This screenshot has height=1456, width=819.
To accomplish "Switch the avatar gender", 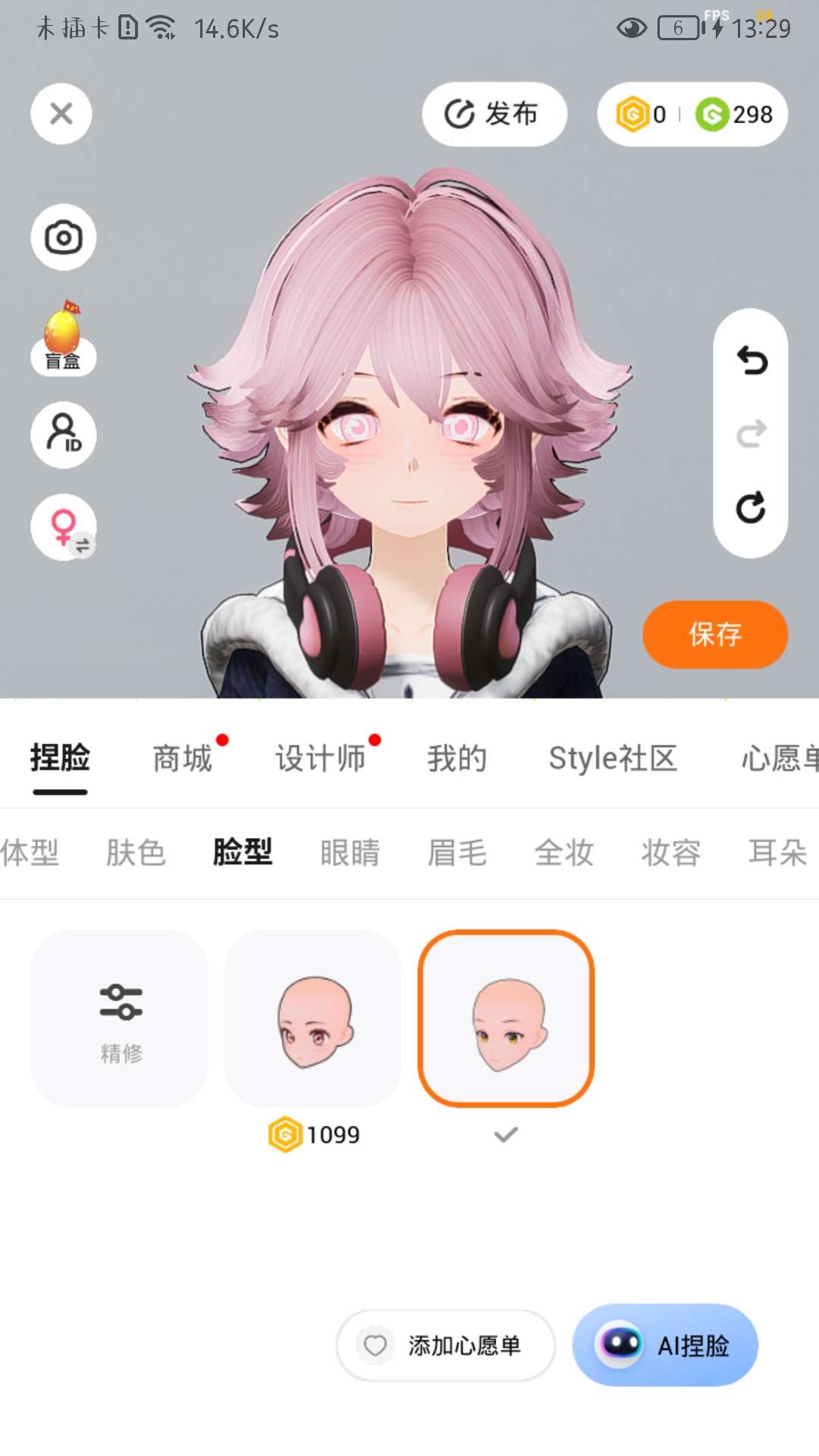I will tap(64, 527).
